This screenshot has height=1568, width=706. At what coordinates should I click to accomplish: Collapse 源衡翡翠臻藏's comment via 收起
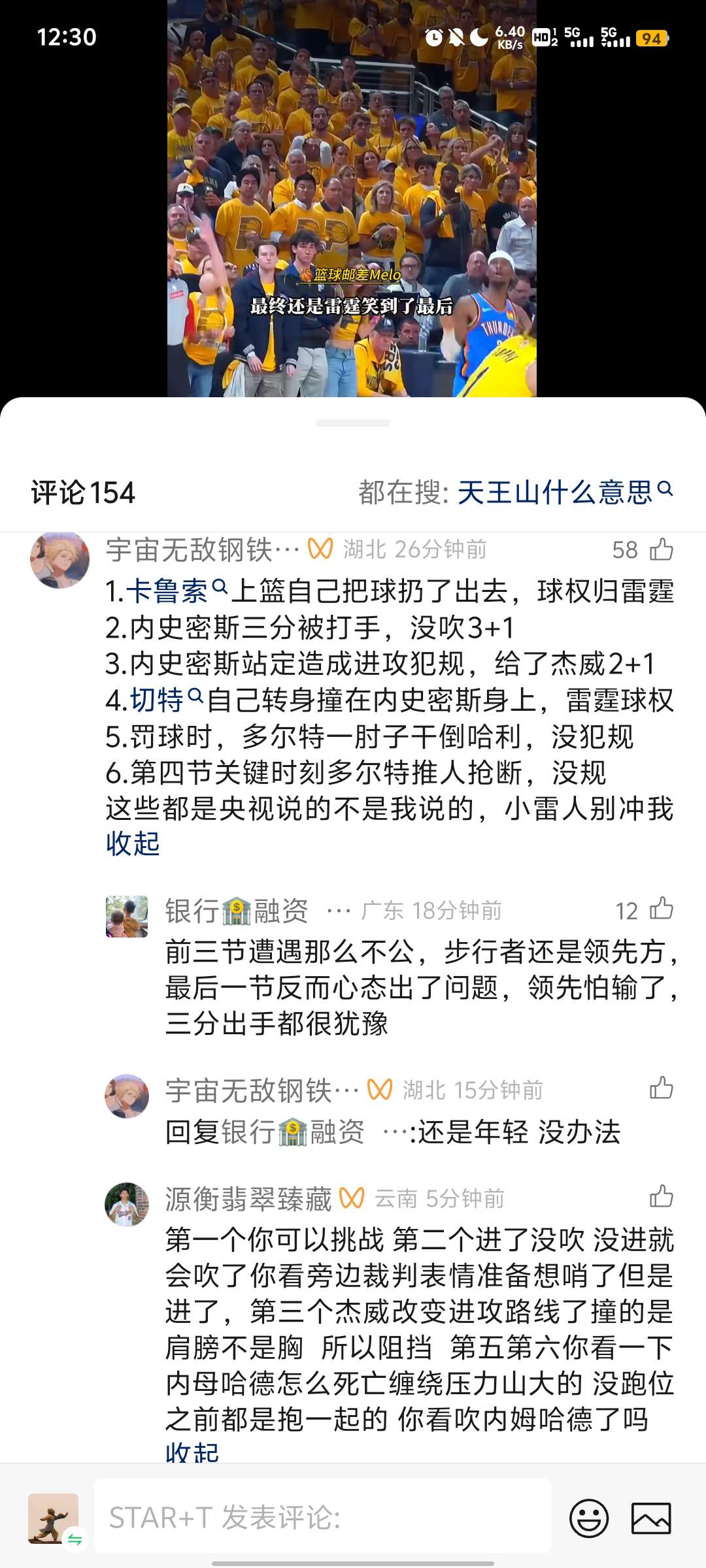click(x=192, y=1452)
